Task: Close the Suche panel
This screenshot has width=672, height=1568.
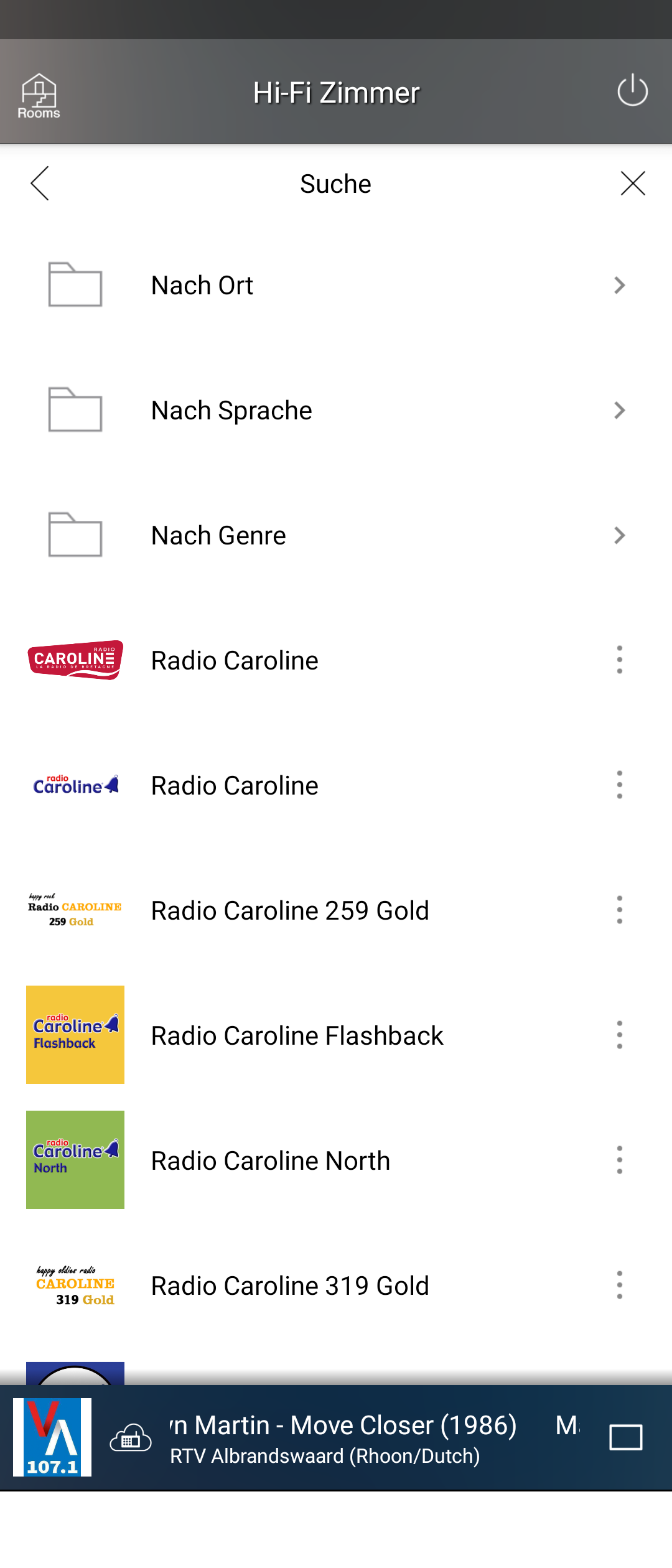Action: (x=633, y=184)
